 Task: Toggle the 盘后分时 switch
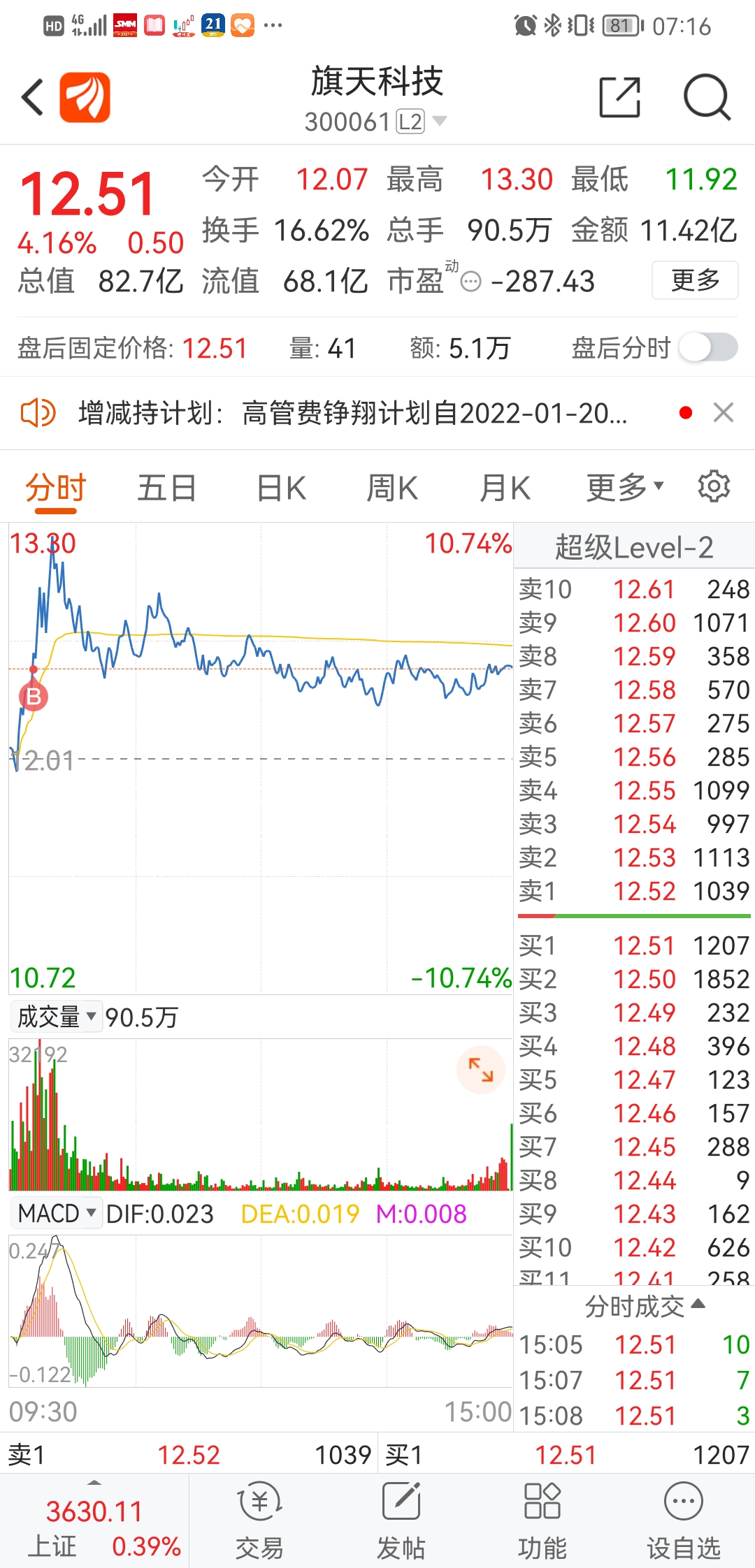[x=709, y=347]
